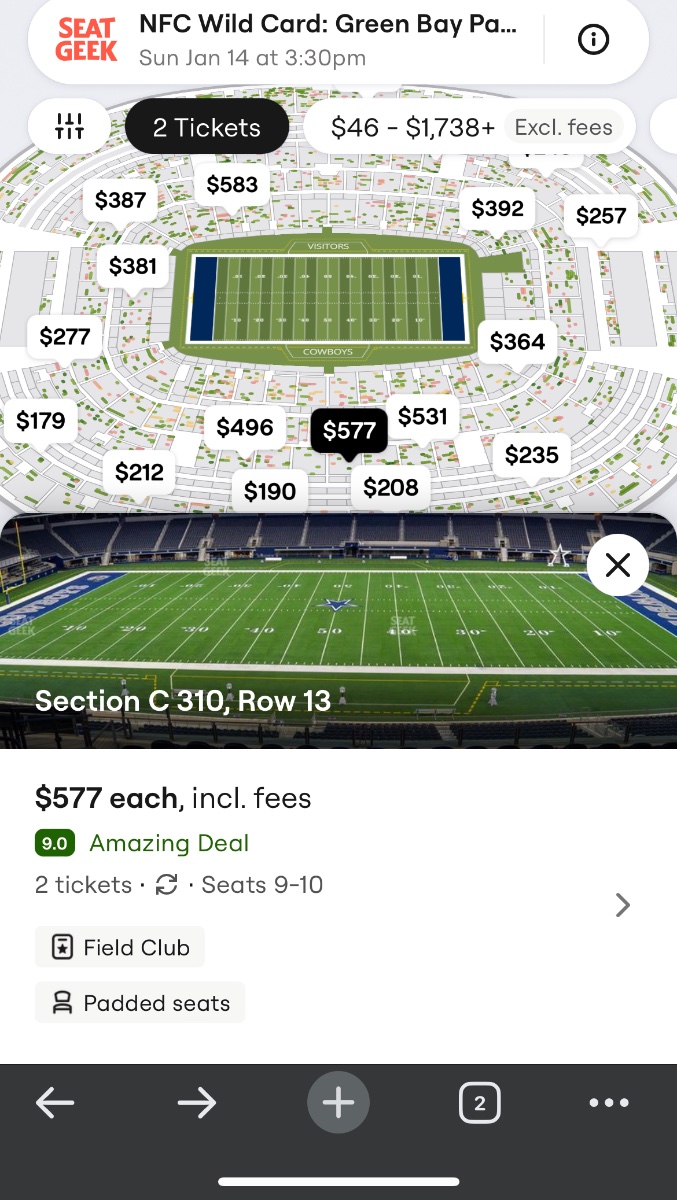Select the $364 price marker

pos(517,342)
